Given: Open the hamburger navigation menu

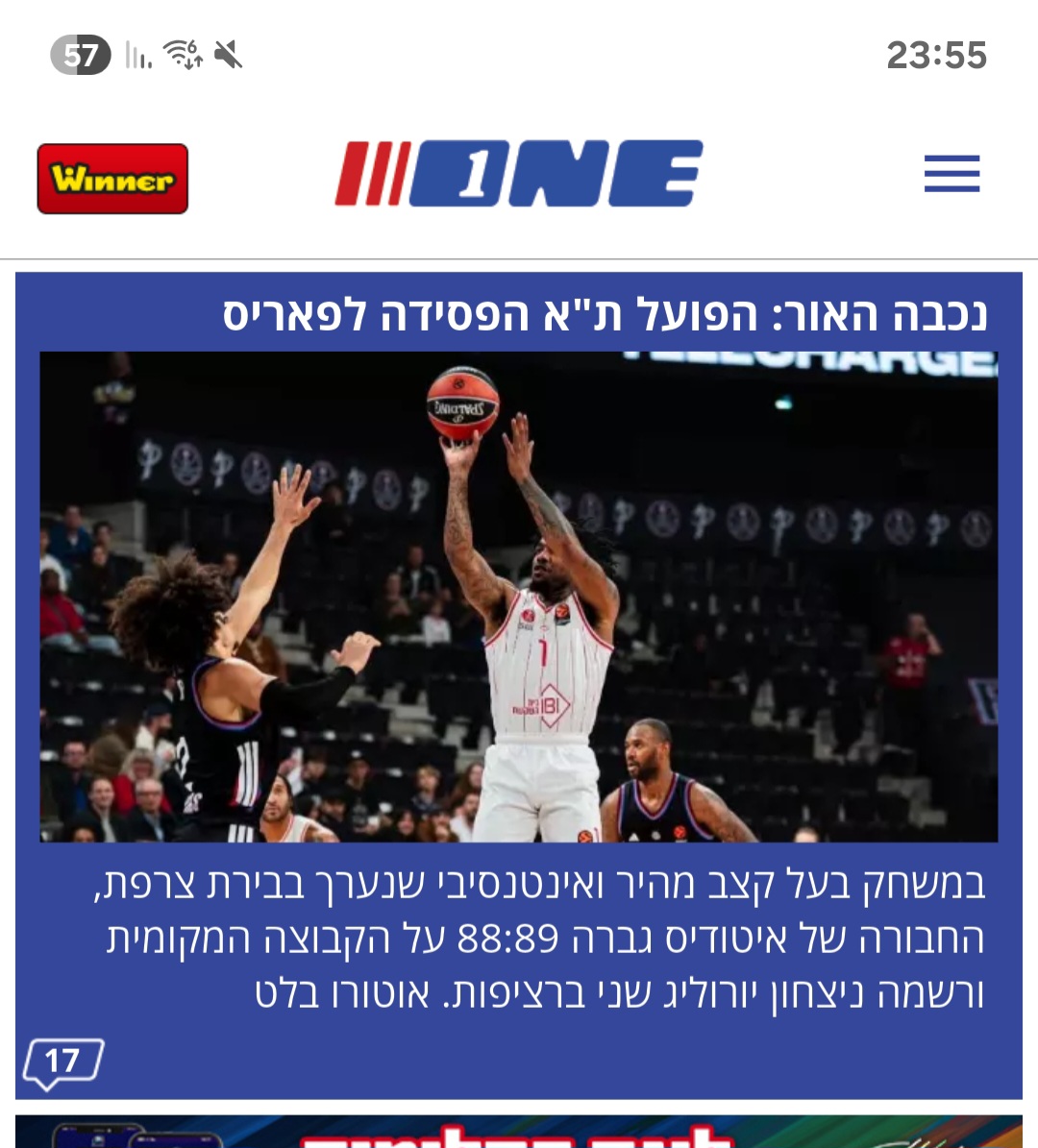Looking at the screenshot, I should tap(951, 174).
